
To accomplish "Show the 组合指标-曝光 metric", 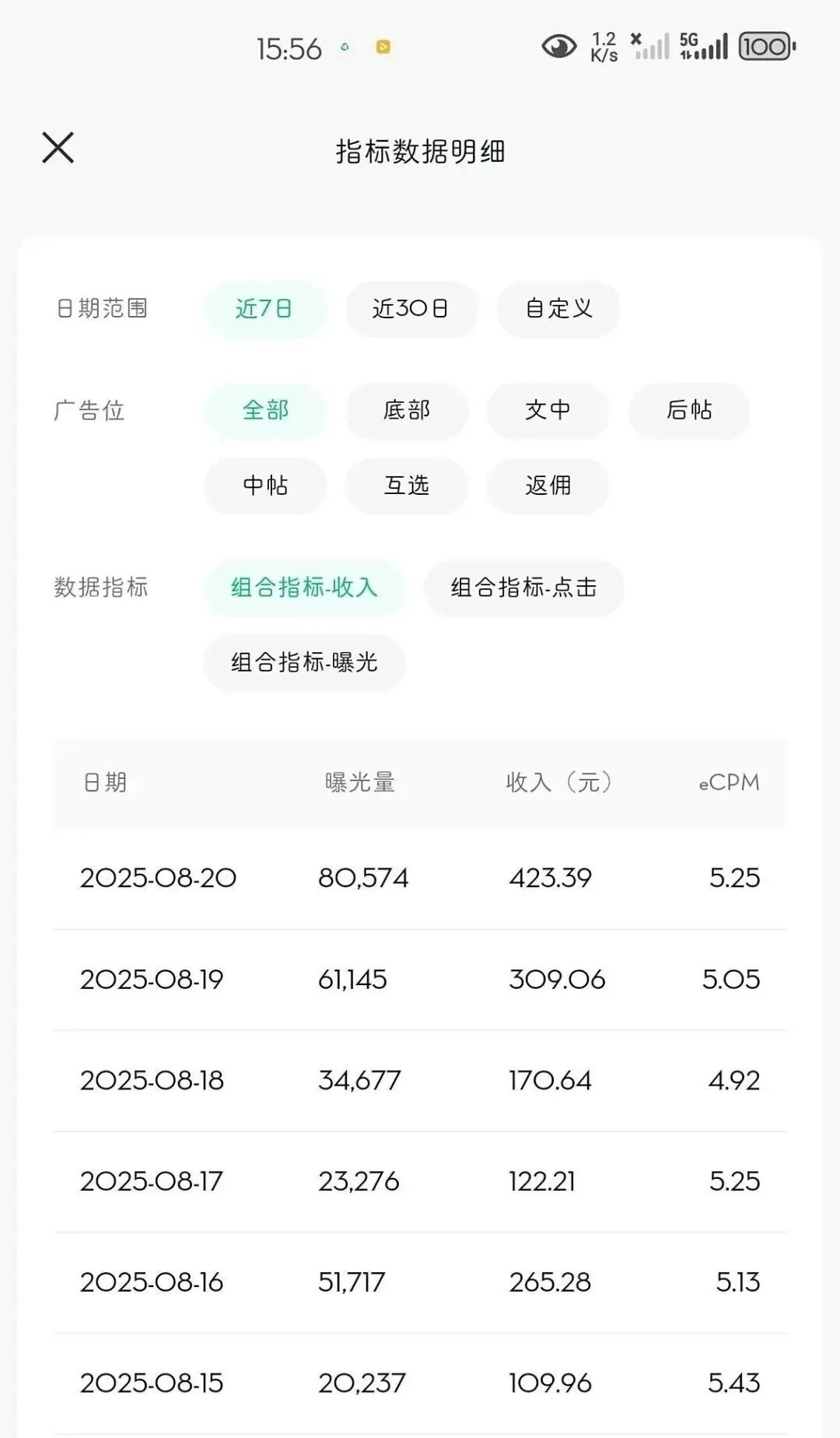I will 304,662.
